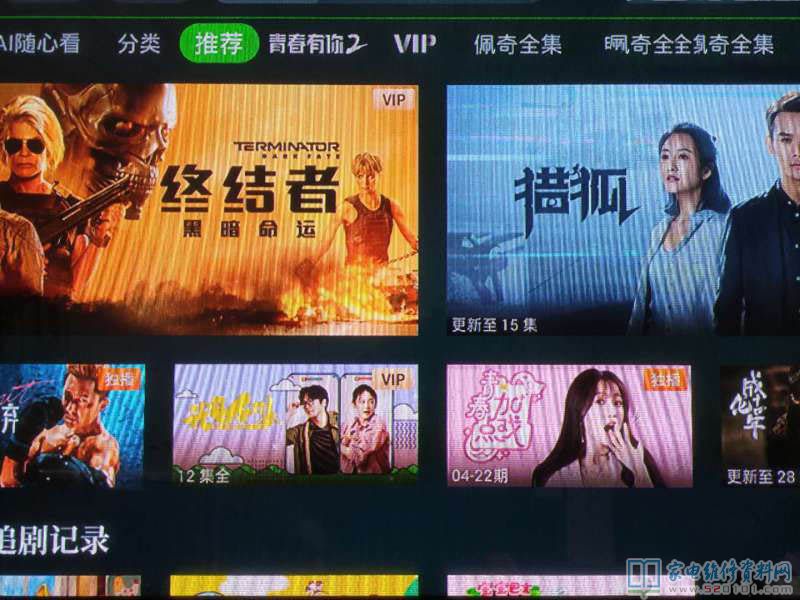The image size is (800, 600).
Task: Go to the 佩奇全集 tab
Action: pos(517,44)
